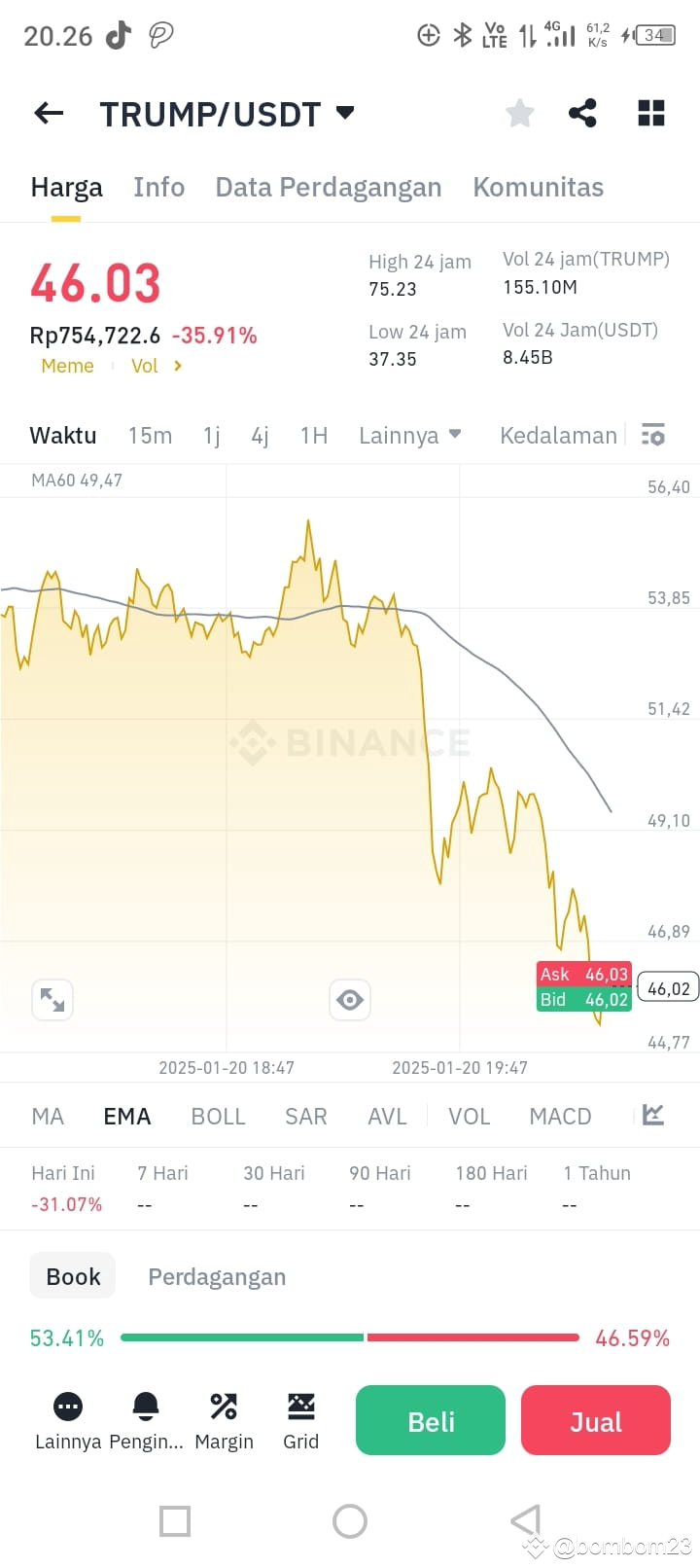The image size is (700, 1568).
Task: Switch to the Data Perdagangan tab
Action: pos(328,187)
